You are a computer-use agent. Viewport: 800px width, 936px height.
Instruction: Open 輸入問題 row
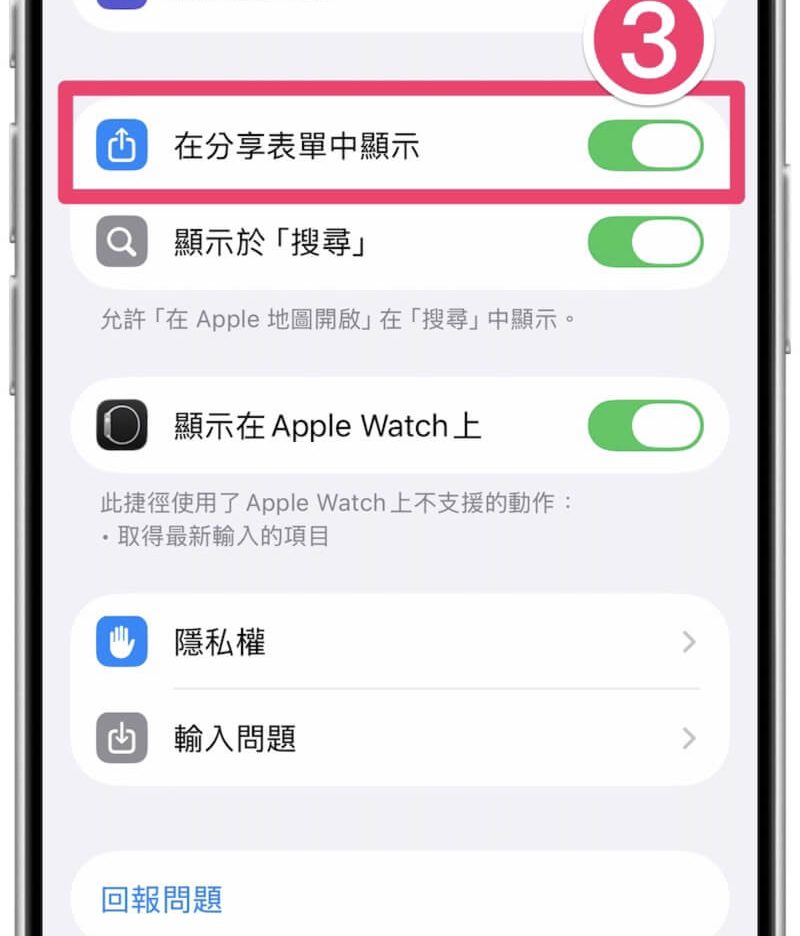(400, 739)
